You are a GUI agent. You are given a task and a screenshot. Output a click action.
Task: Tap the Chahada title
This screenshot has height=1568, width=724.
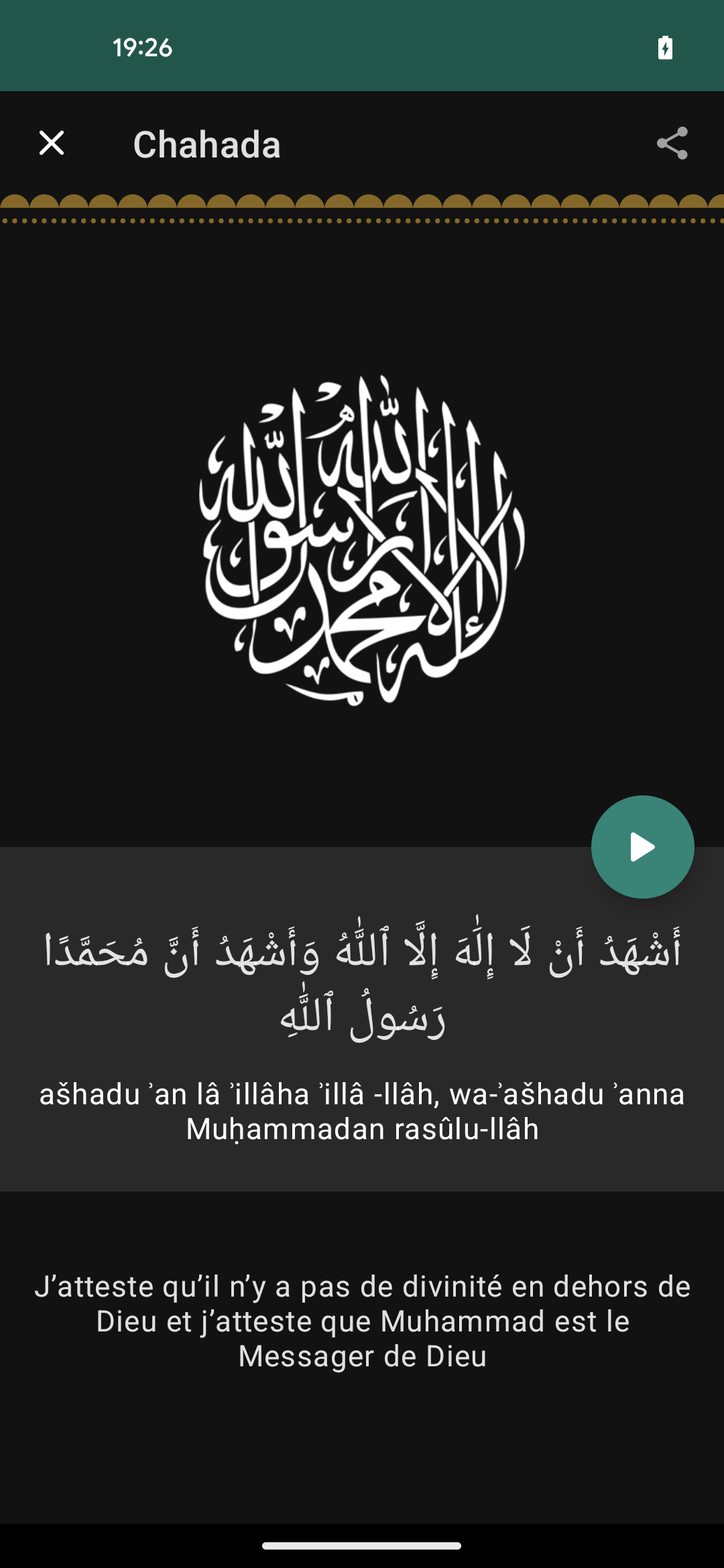[x=206, y=144]
